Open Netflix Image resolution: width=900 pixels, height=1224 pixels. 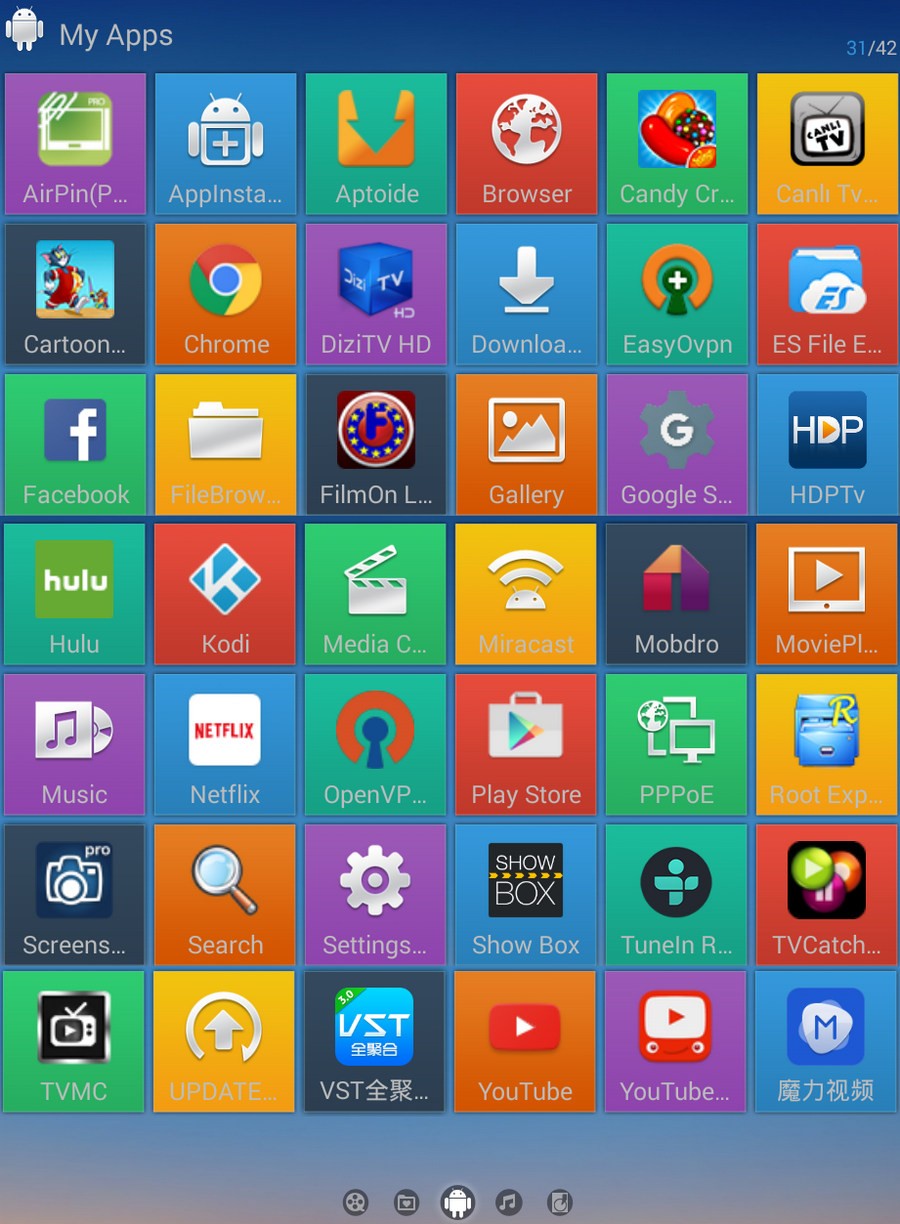click(226, 744)
